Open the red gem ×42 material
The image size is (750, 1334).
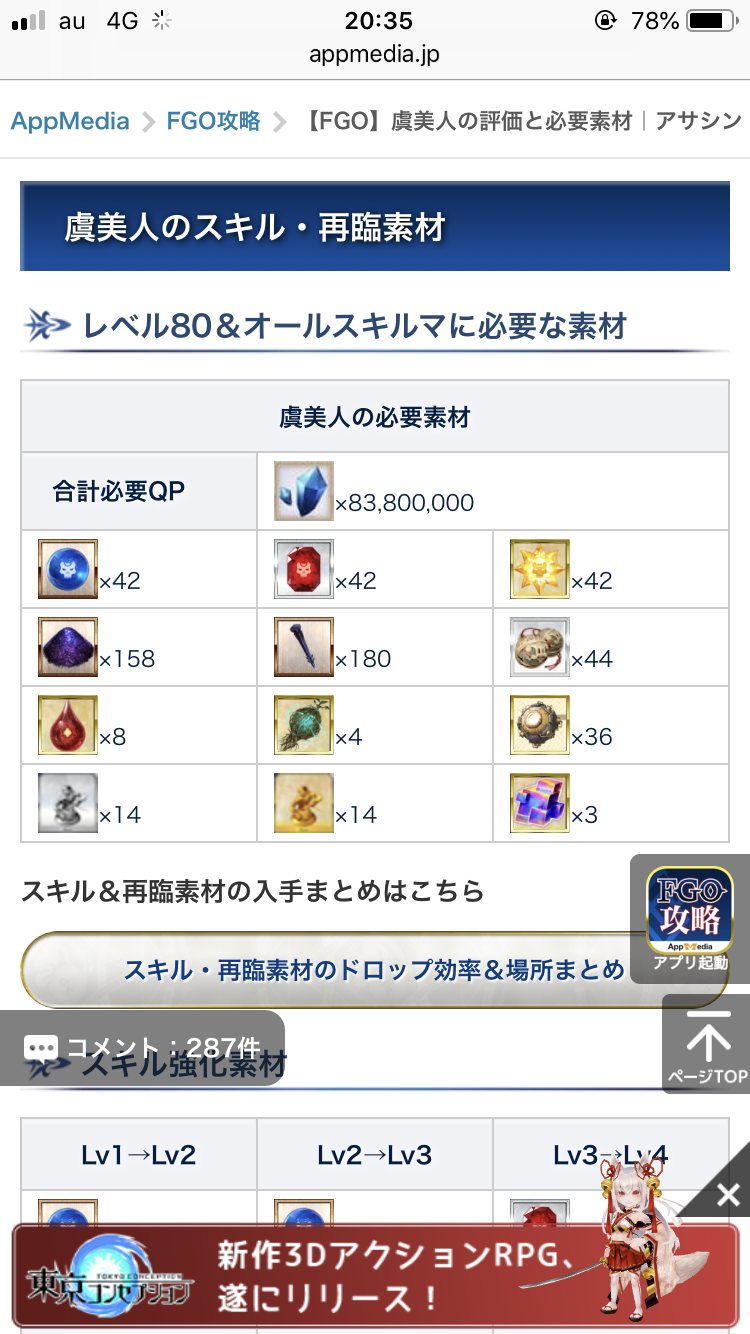pyautogui.click(x=303, y=569)
